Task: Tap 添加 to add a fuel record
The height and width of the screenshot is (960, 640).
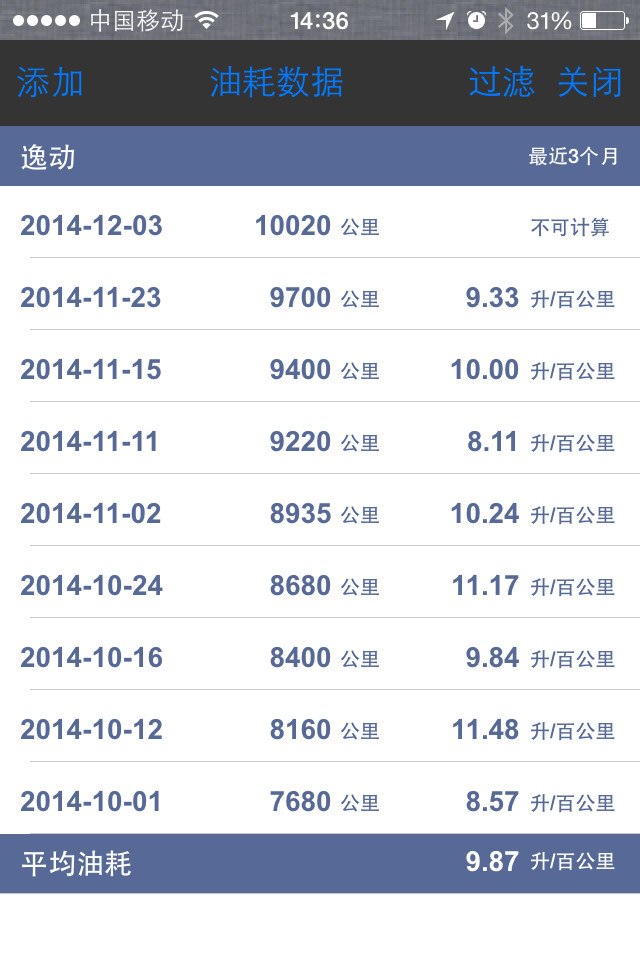Action: (50, 83)
